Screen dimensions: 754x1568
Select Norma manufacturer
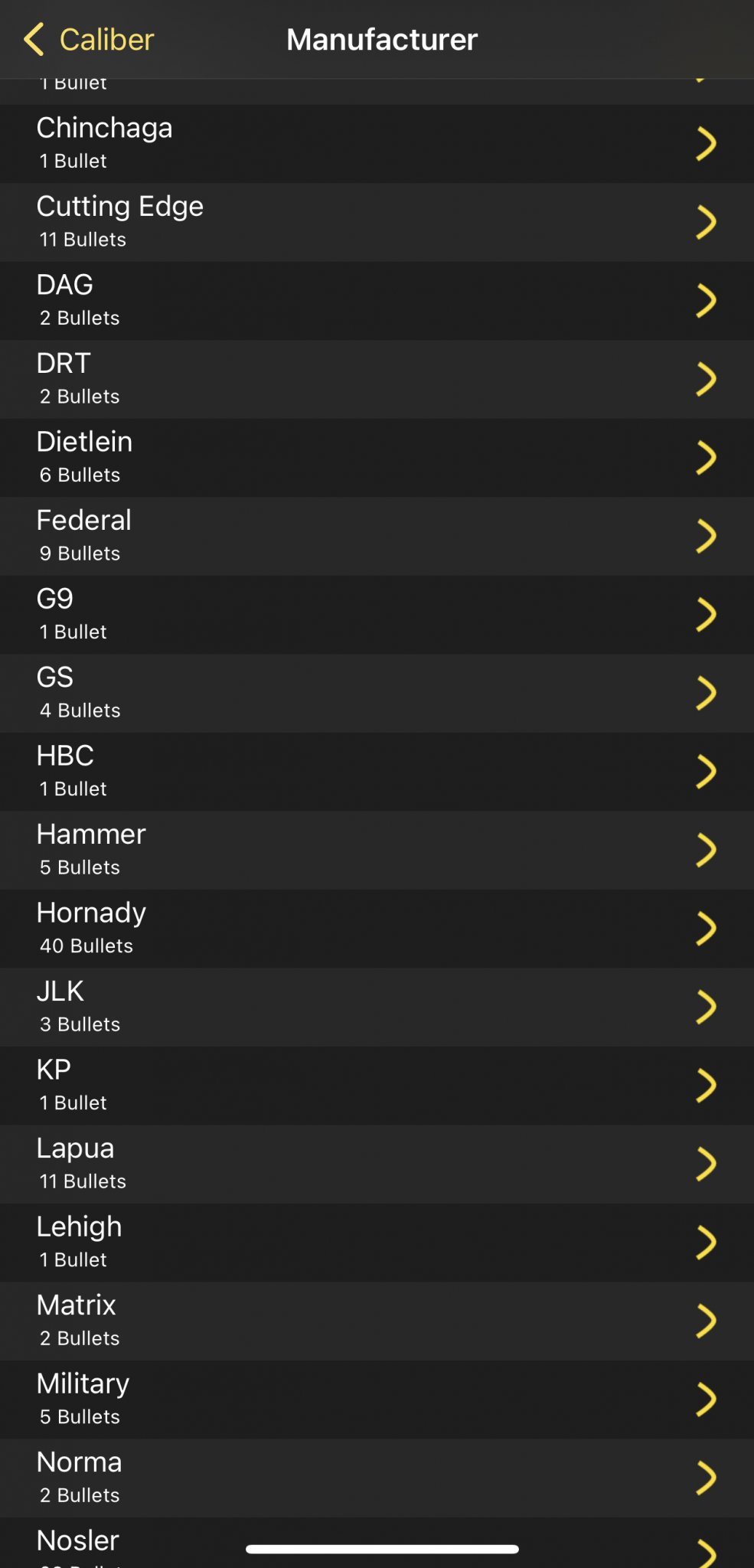pyautogui.click(x=377, y=1478)
